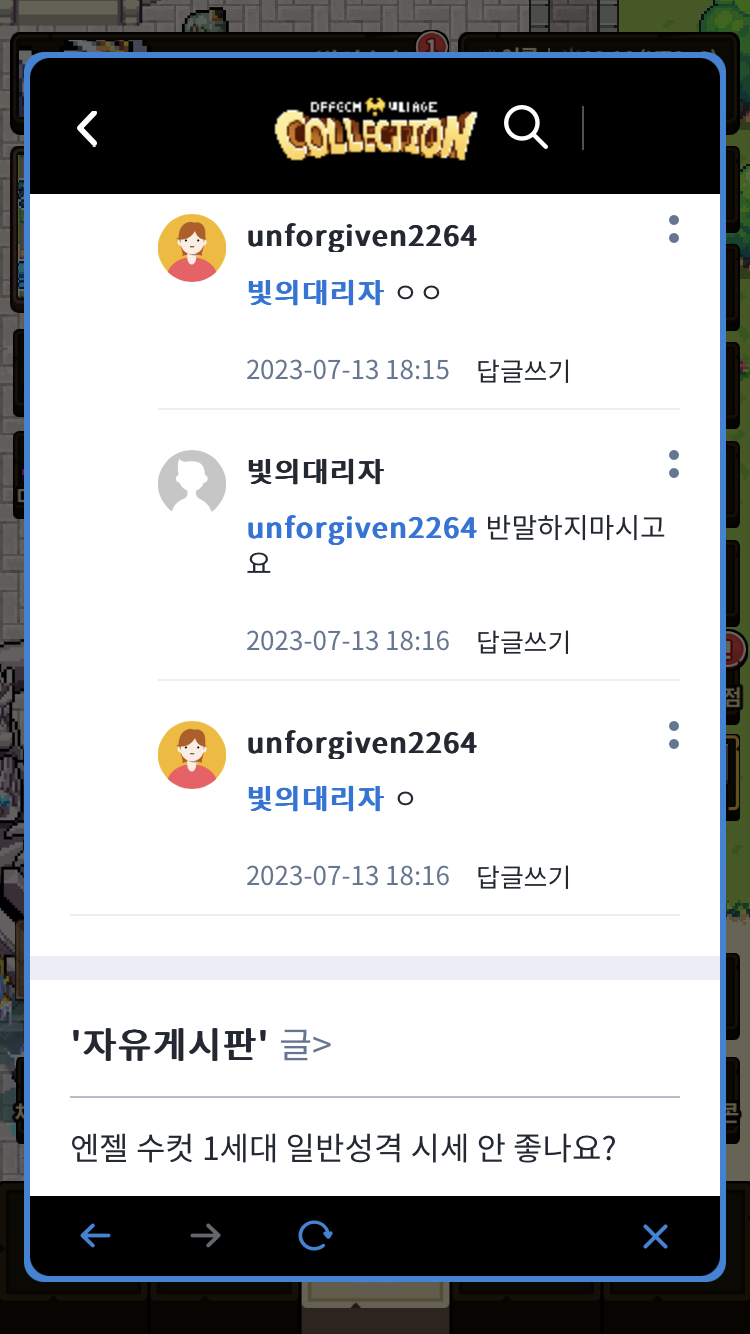Open the '자유게시판' 글 board link
Viewport: 750px width, 1334px height.
[200, 1045]
